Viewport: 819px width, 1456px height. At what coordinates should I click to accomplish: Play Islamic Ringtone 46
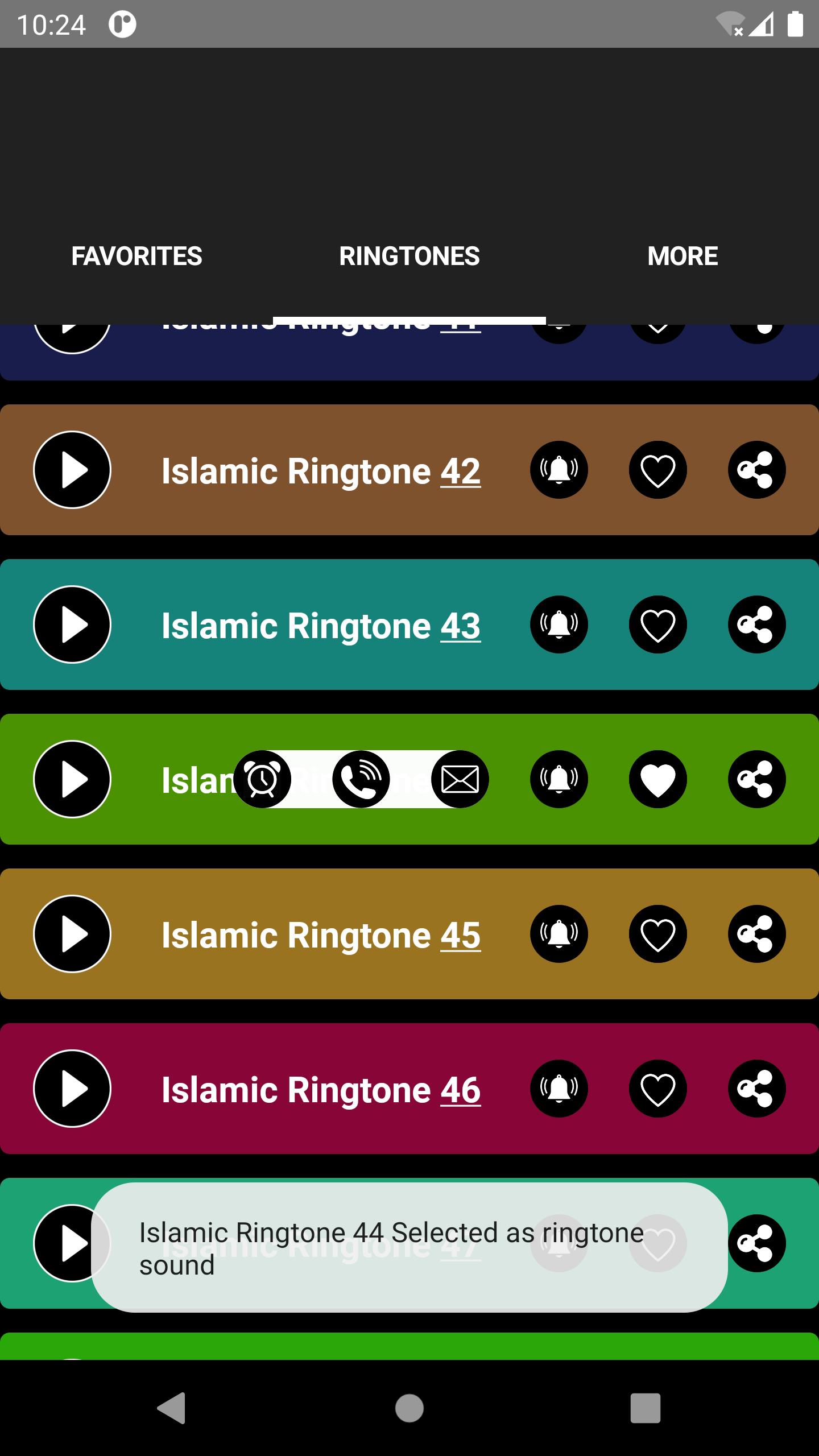point(72,1089)
